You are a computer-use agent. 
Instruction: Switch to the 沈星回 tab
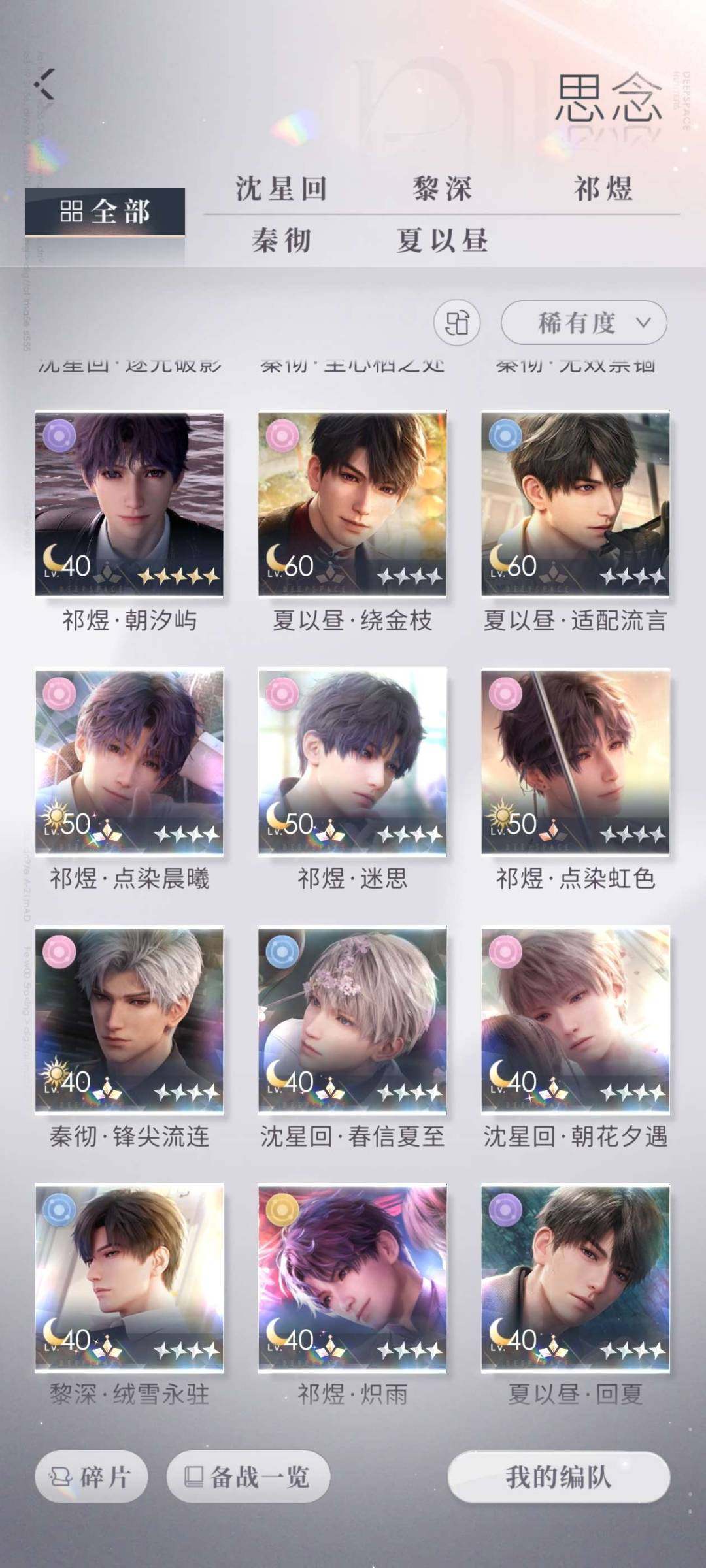tap(281, 189)
